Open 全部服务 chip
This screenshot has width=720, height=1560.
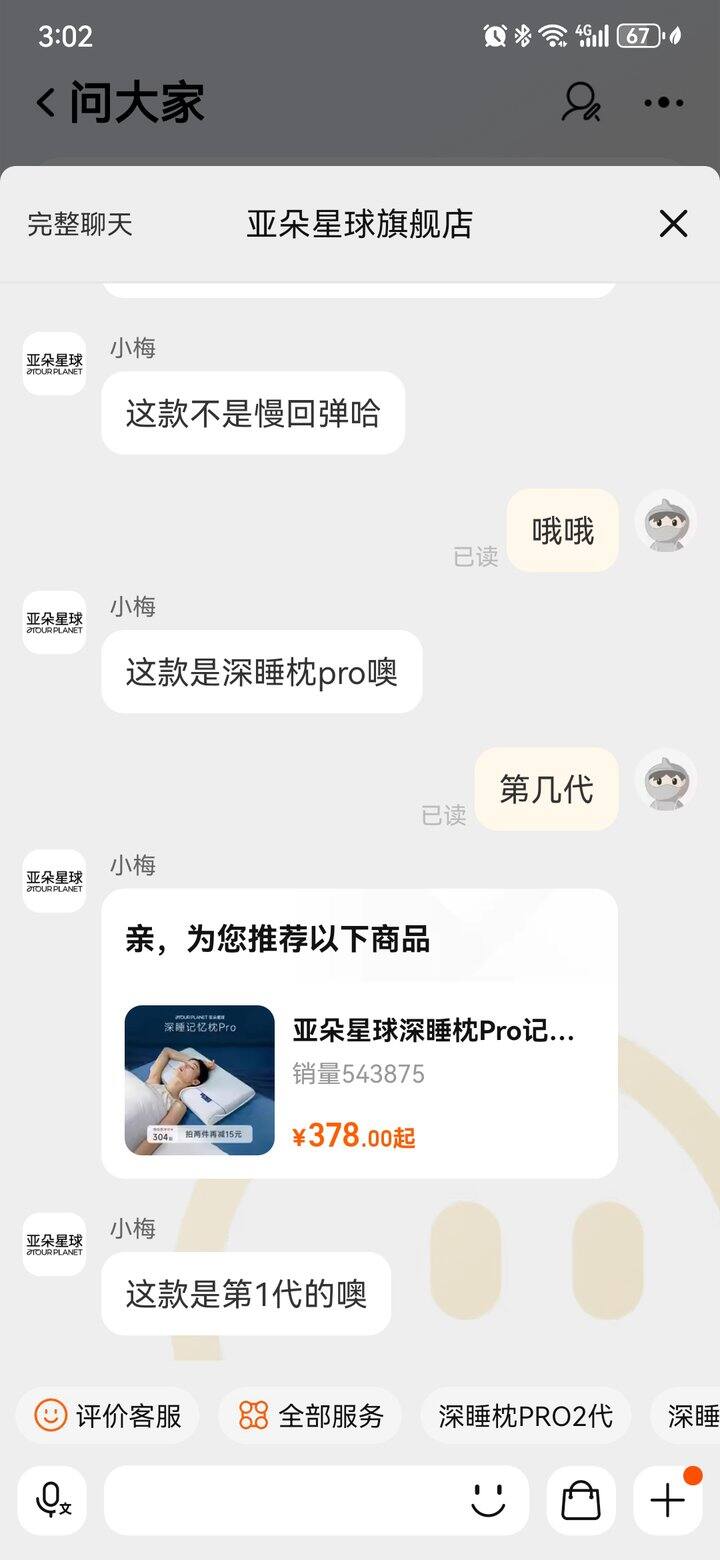point(310,1415)
